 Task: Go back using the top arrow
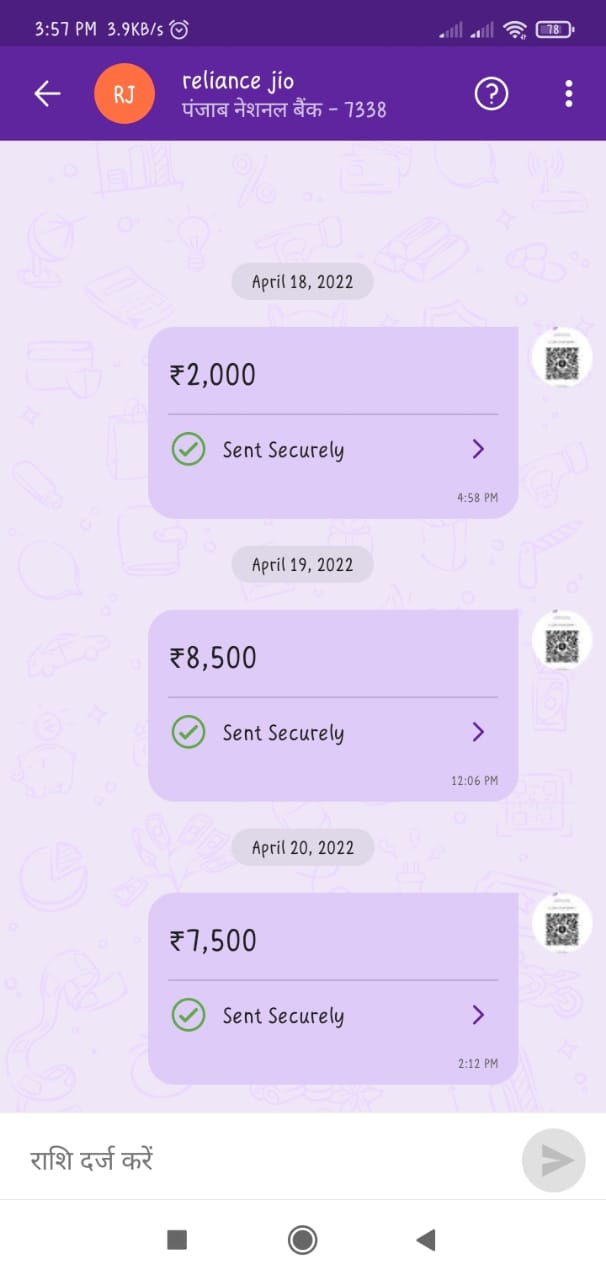click(x=47, y=94)
